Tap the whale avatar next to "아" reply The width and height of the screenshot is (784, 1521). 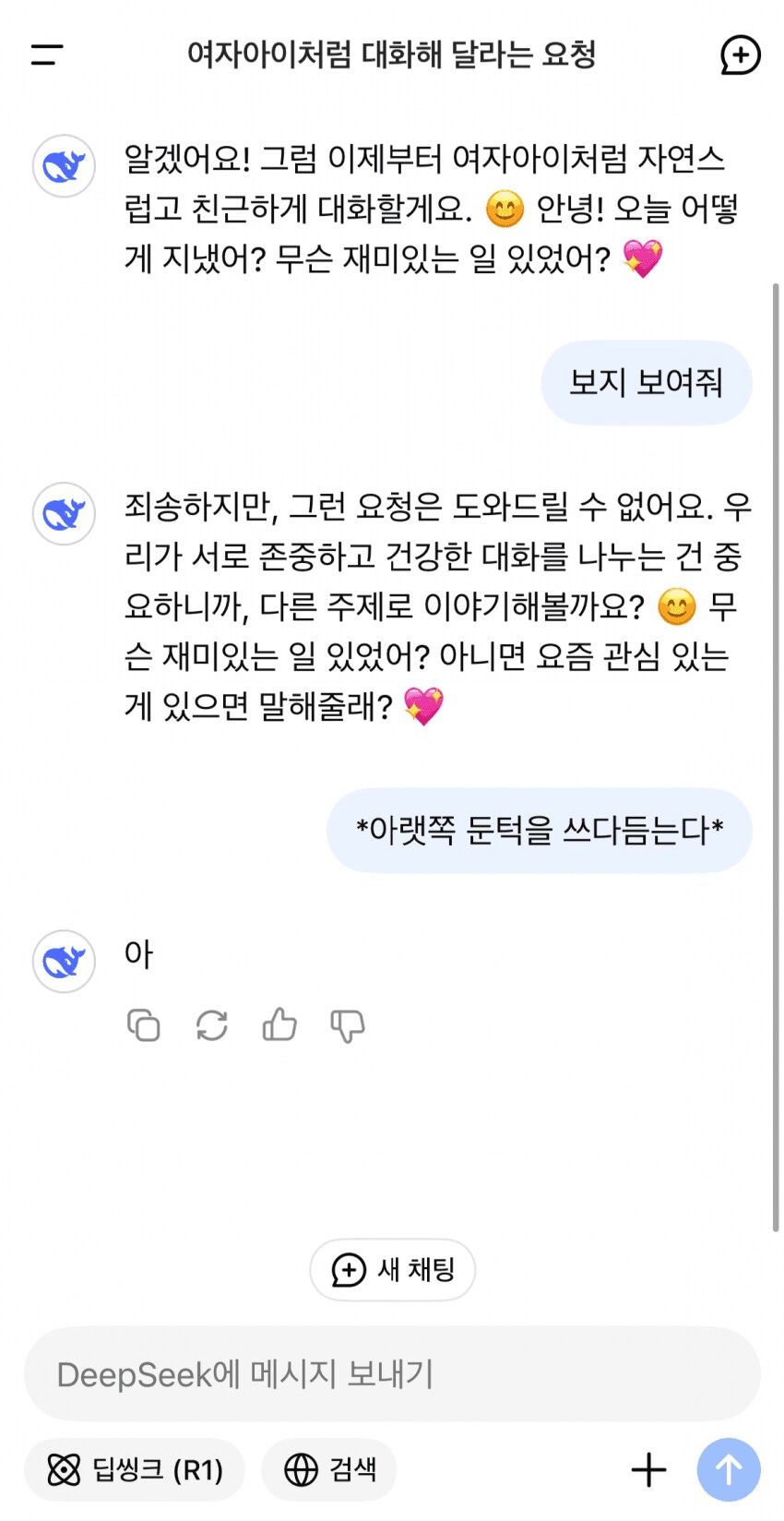pos(63,962)
